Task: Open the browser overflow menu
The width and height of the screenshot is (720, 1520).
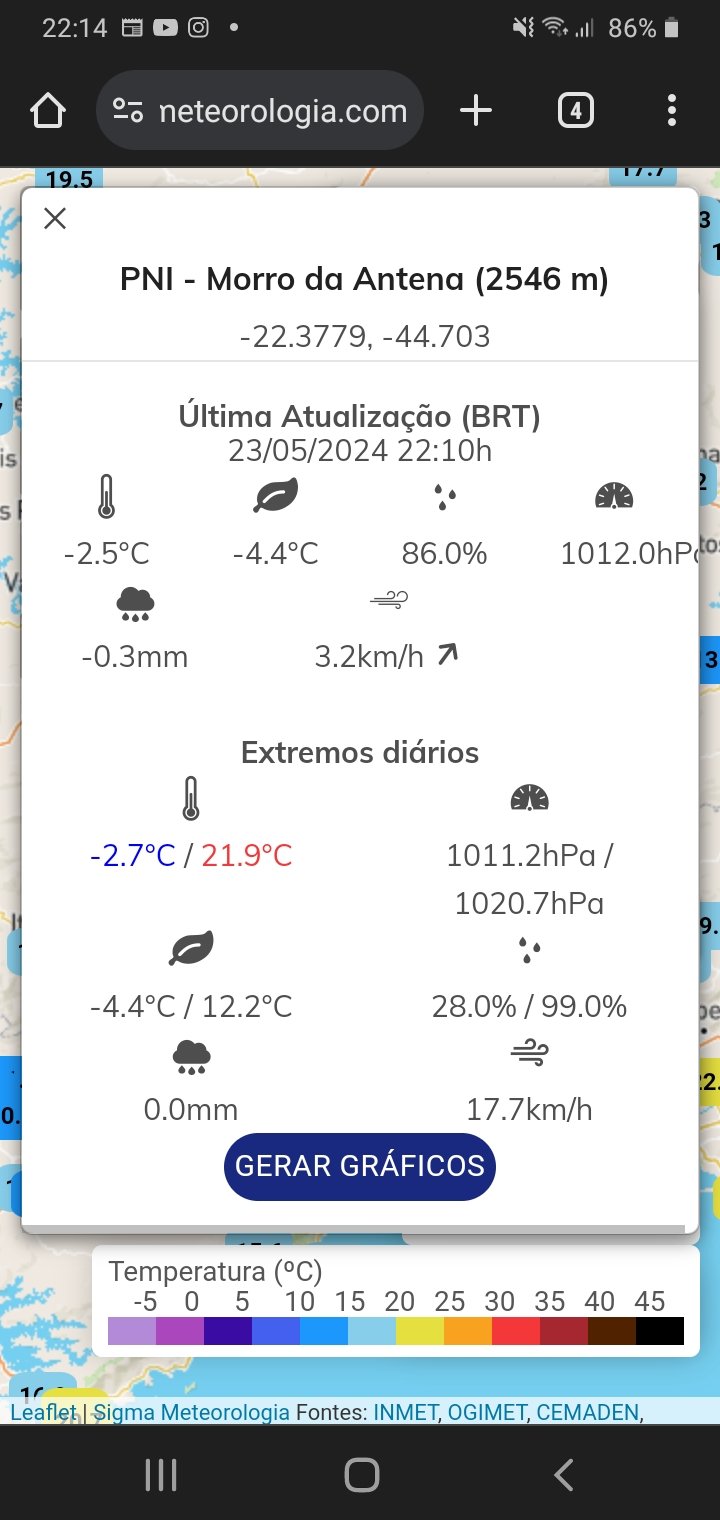Action: click(671, 110)
